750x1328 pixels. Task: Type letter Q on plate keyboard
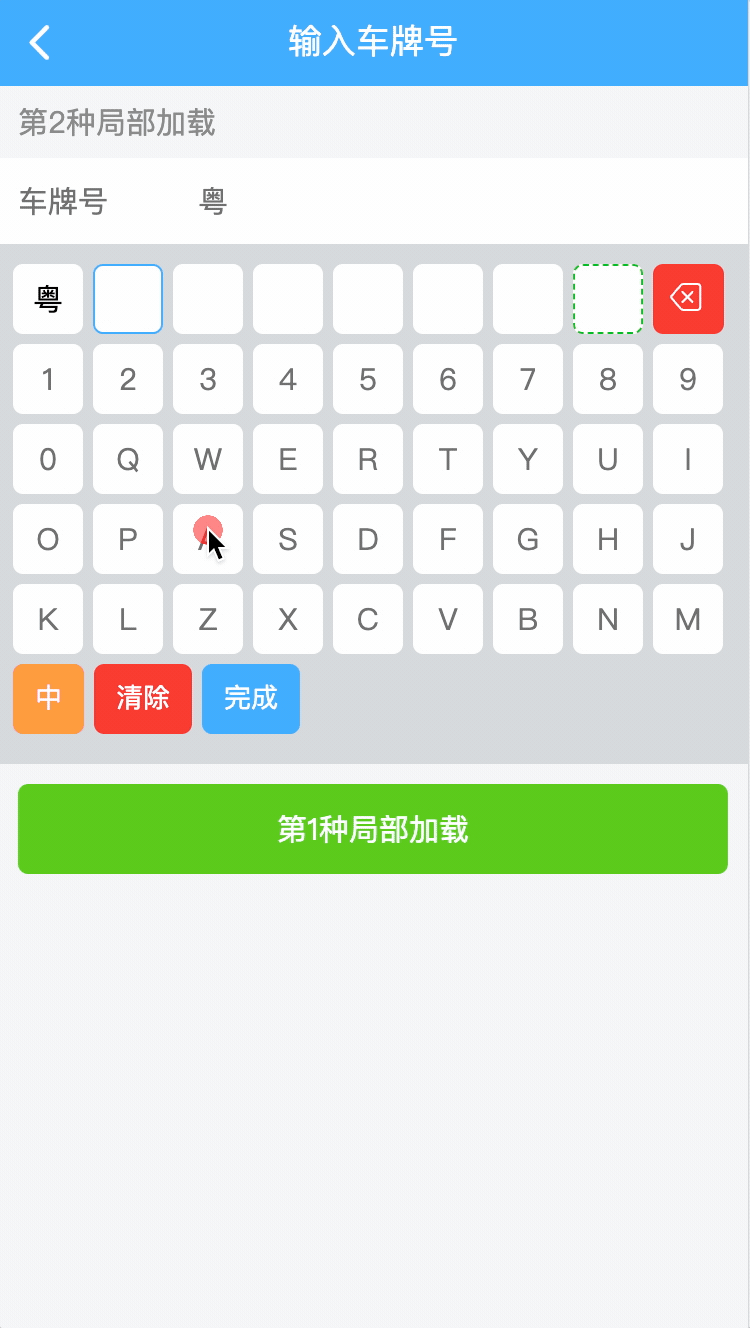coord(128,459)
